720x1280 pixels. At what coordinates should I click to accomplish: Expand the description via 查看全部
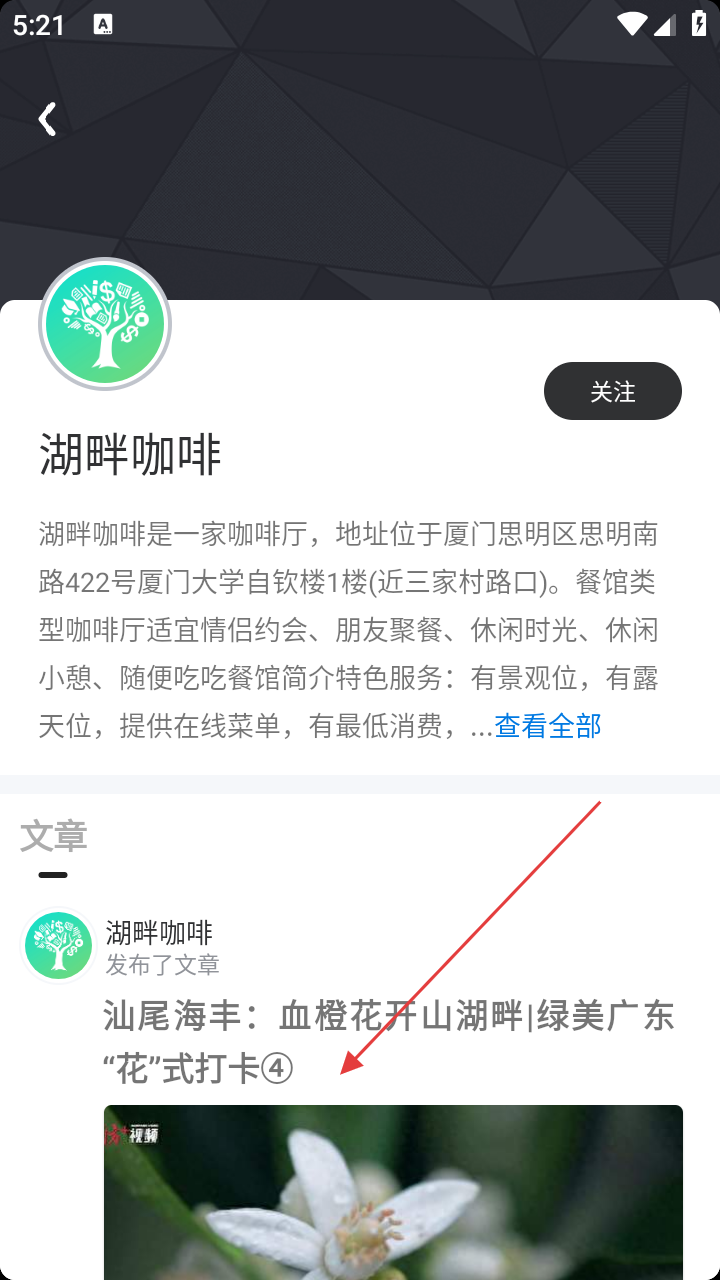(x=548, y=725)
